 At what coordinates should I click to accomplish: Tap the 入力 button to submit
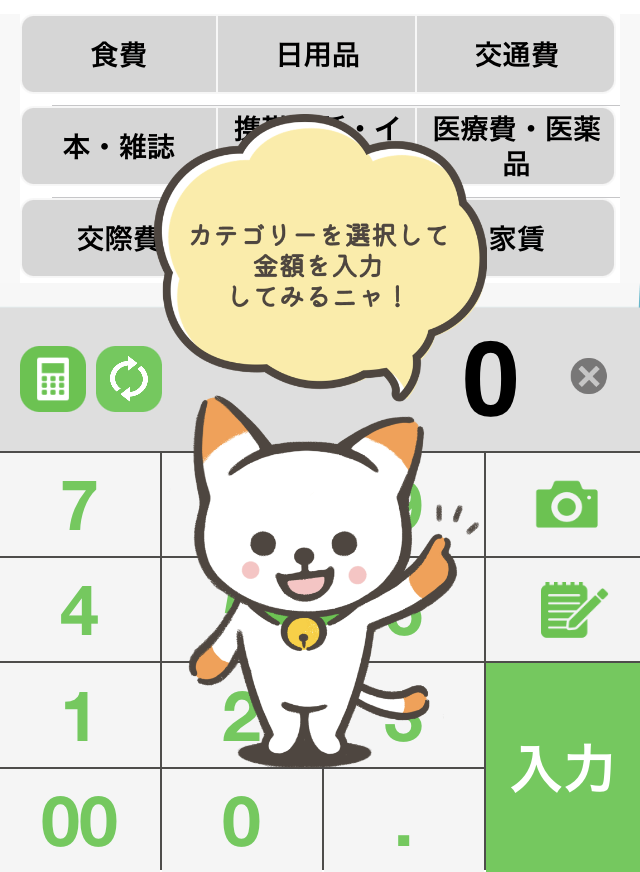[x=562, y=767]
